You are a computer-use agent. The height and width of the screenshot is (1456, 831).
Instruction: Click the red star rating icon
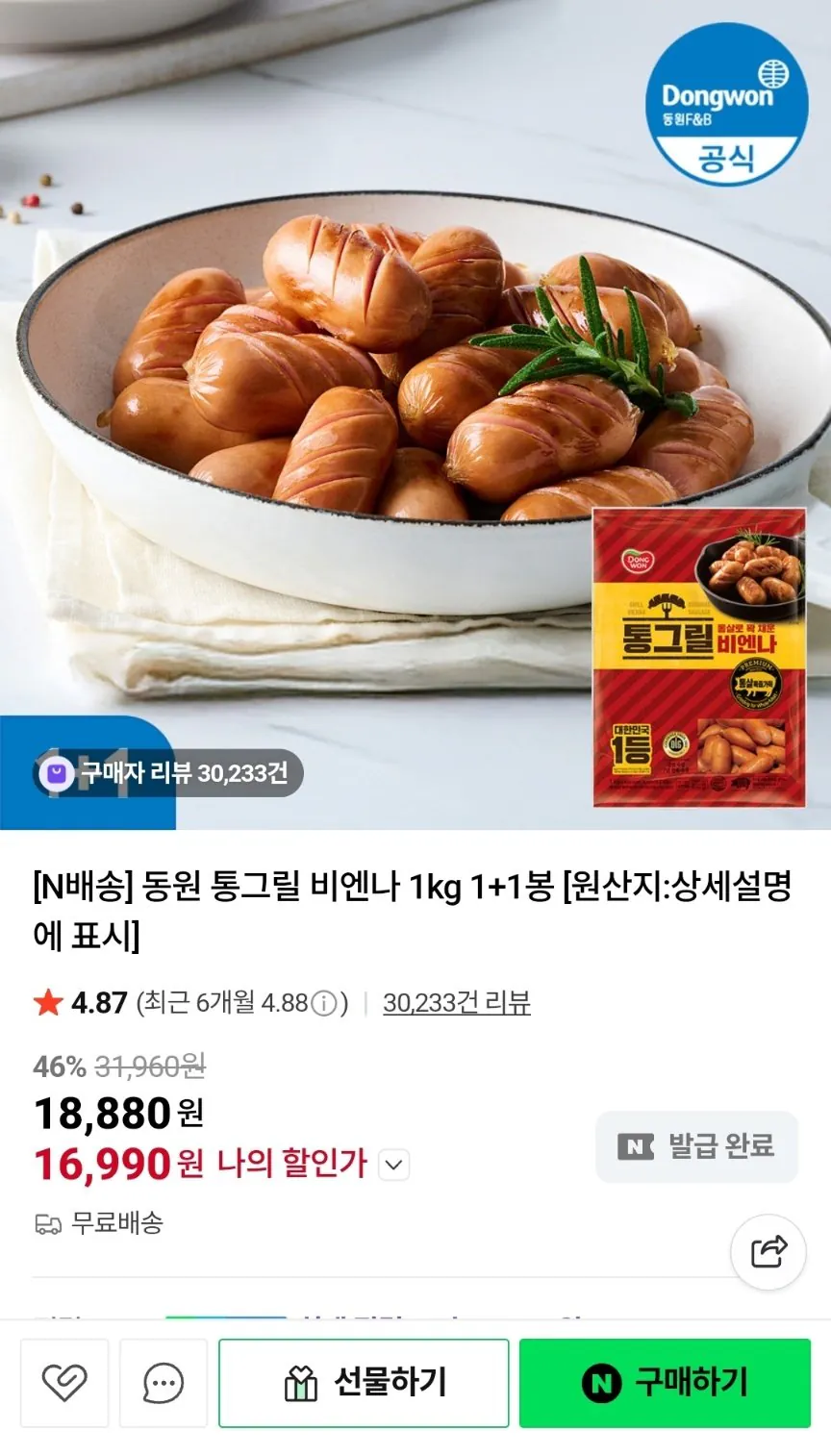45,1003
